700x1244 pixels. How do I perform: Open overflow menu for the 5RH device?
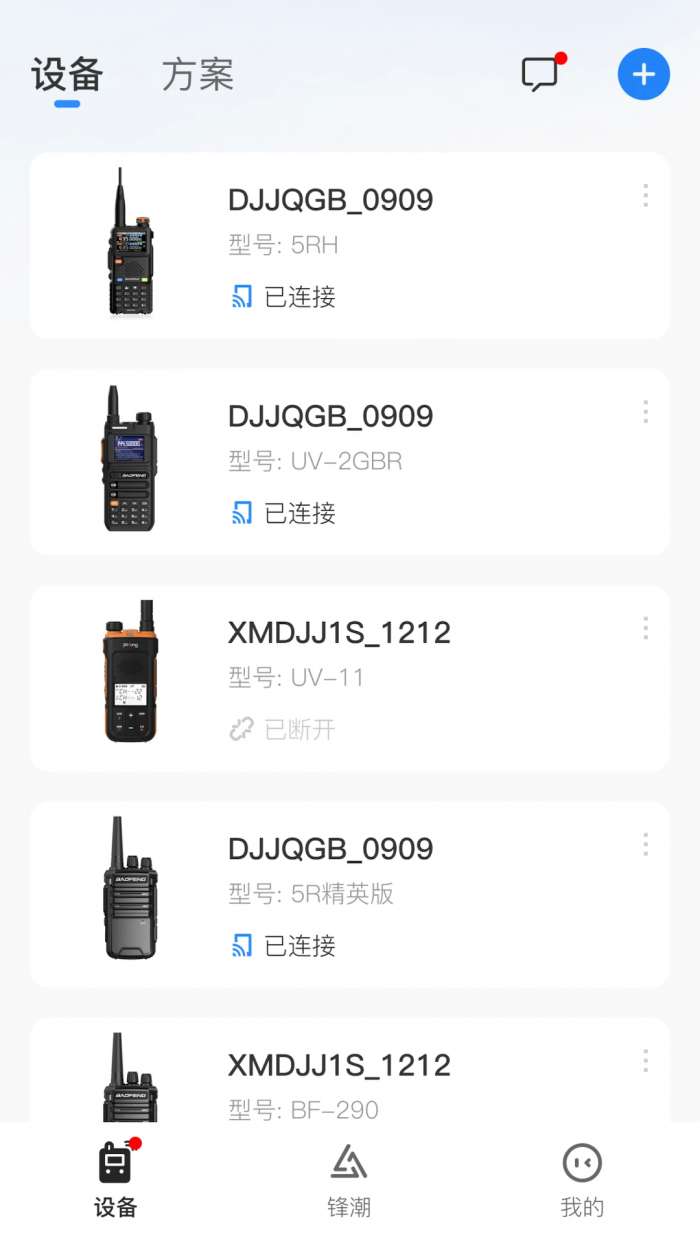(646, 196)
